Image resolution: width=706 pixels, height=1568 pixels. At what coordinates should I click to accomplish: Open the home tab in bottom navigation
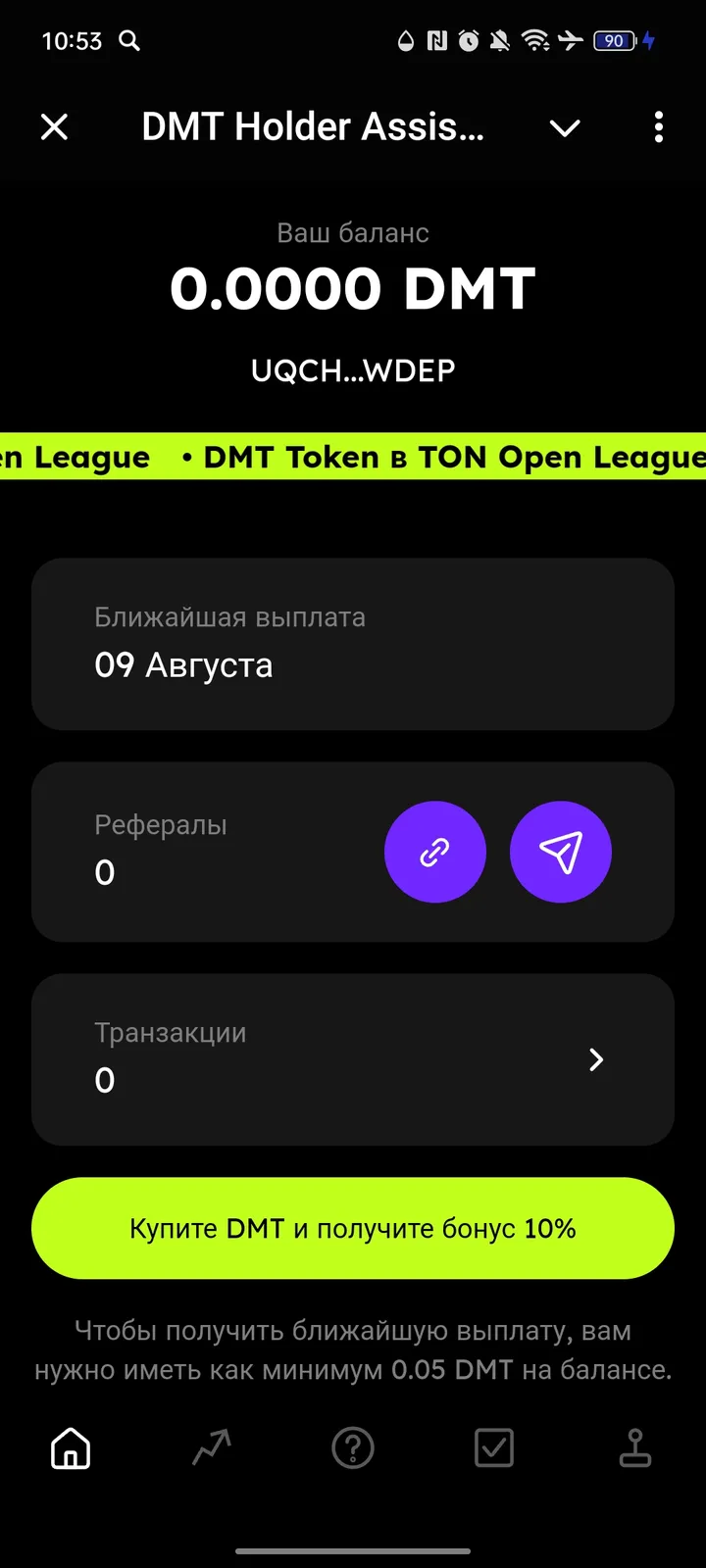pos(69,1447)
